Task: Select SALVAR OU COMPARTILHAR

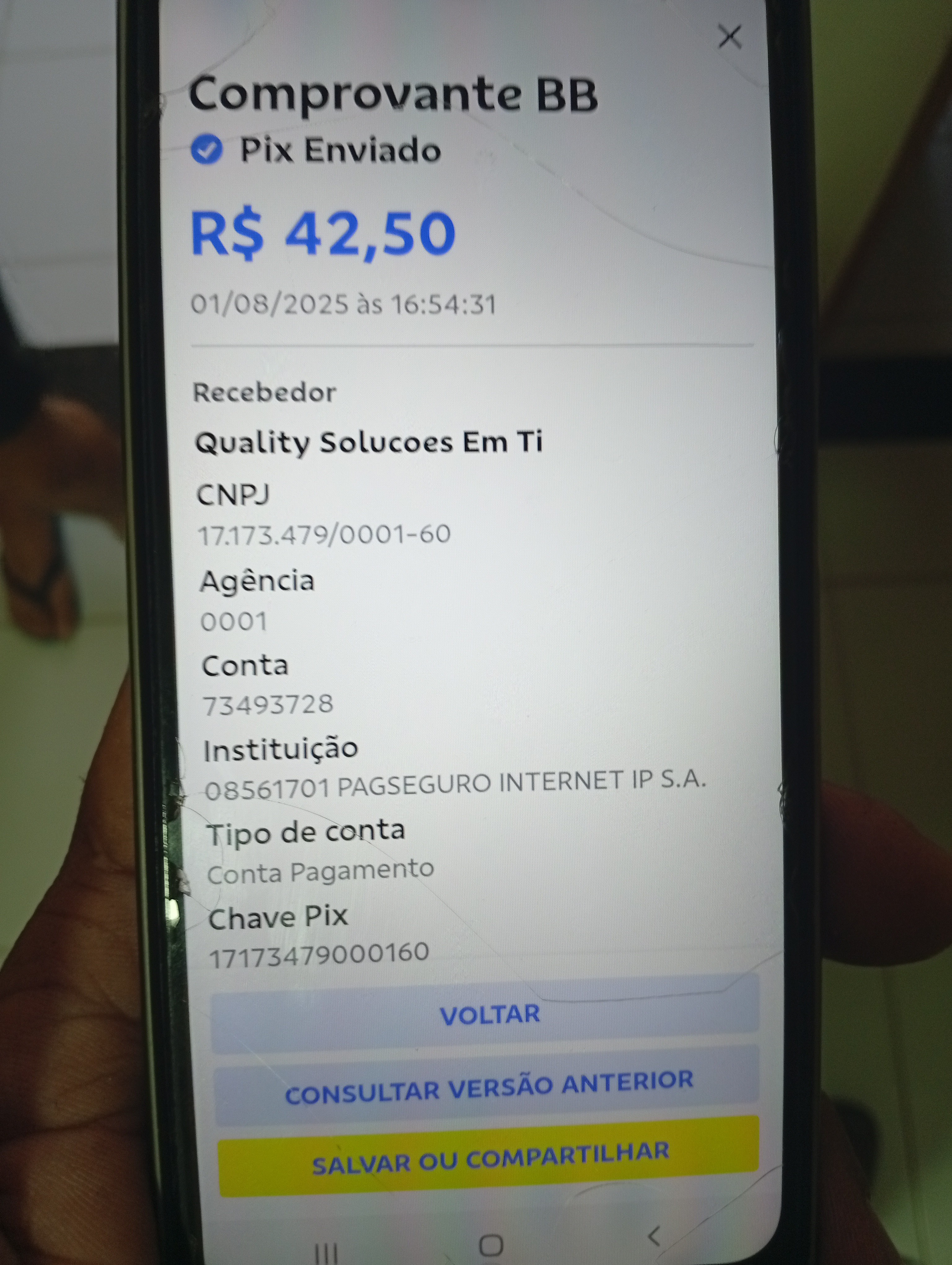Action: point(489,1157)
